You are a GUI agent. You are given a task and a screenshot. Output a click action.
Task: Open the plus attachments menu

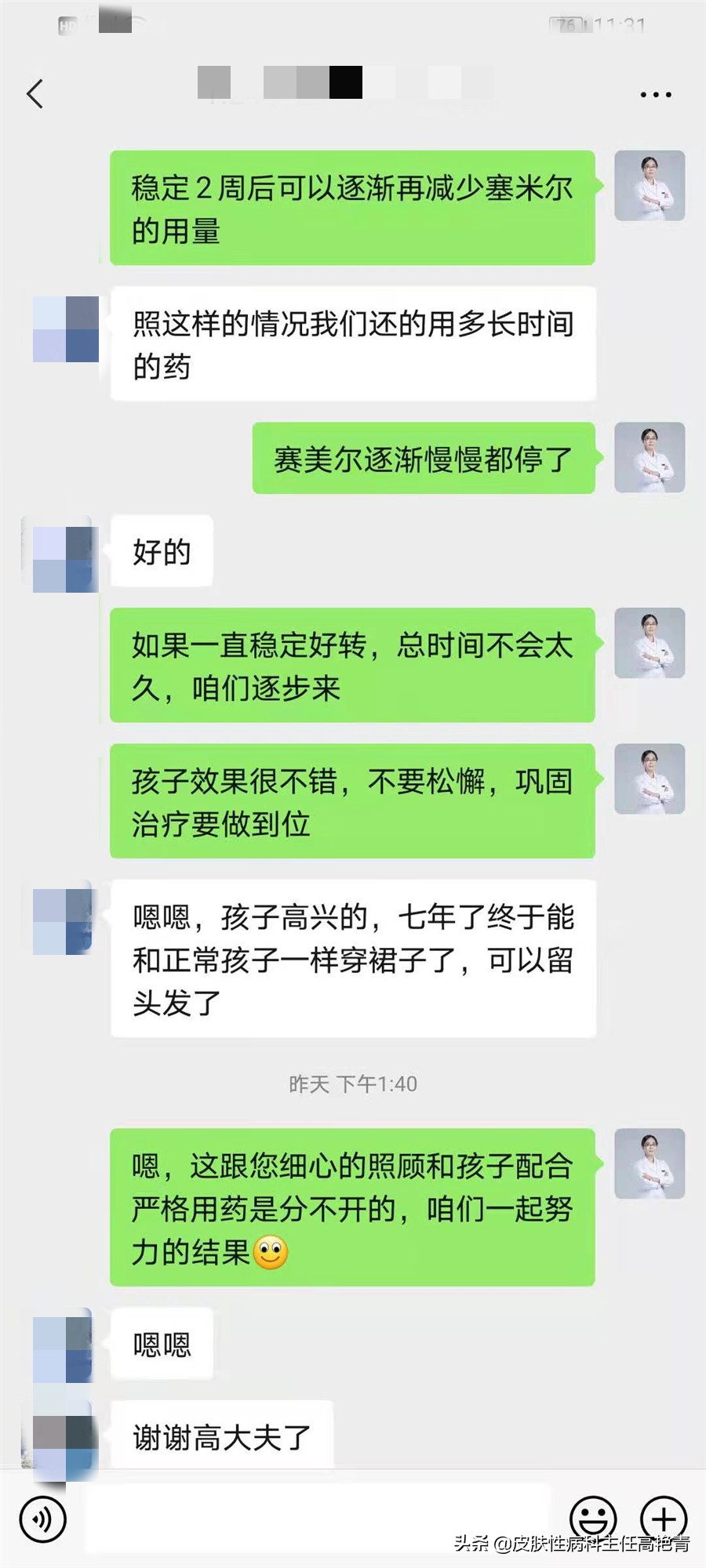[x=664, y=1518]
